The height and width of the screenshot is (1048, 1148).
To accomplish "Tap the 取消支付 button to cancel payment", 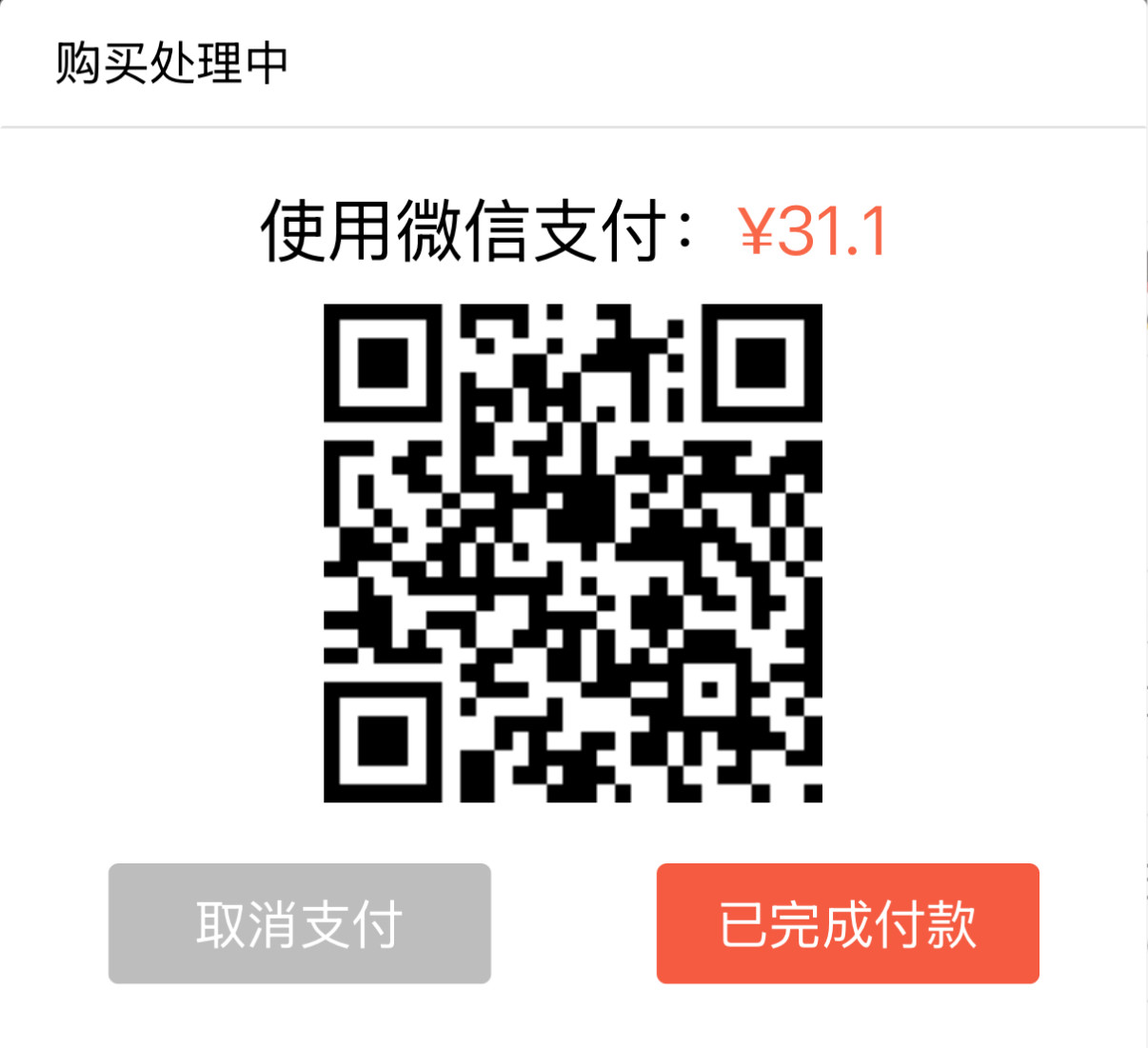I will pyautogui.click(x=299, y=923).
